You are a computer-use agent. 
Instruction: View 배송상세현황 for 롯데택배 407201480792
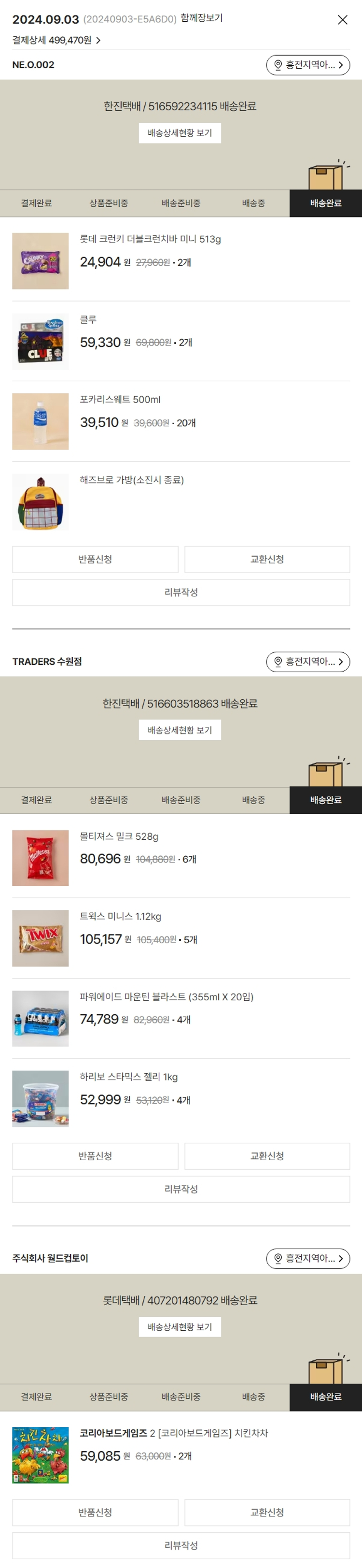point(180,1327)
